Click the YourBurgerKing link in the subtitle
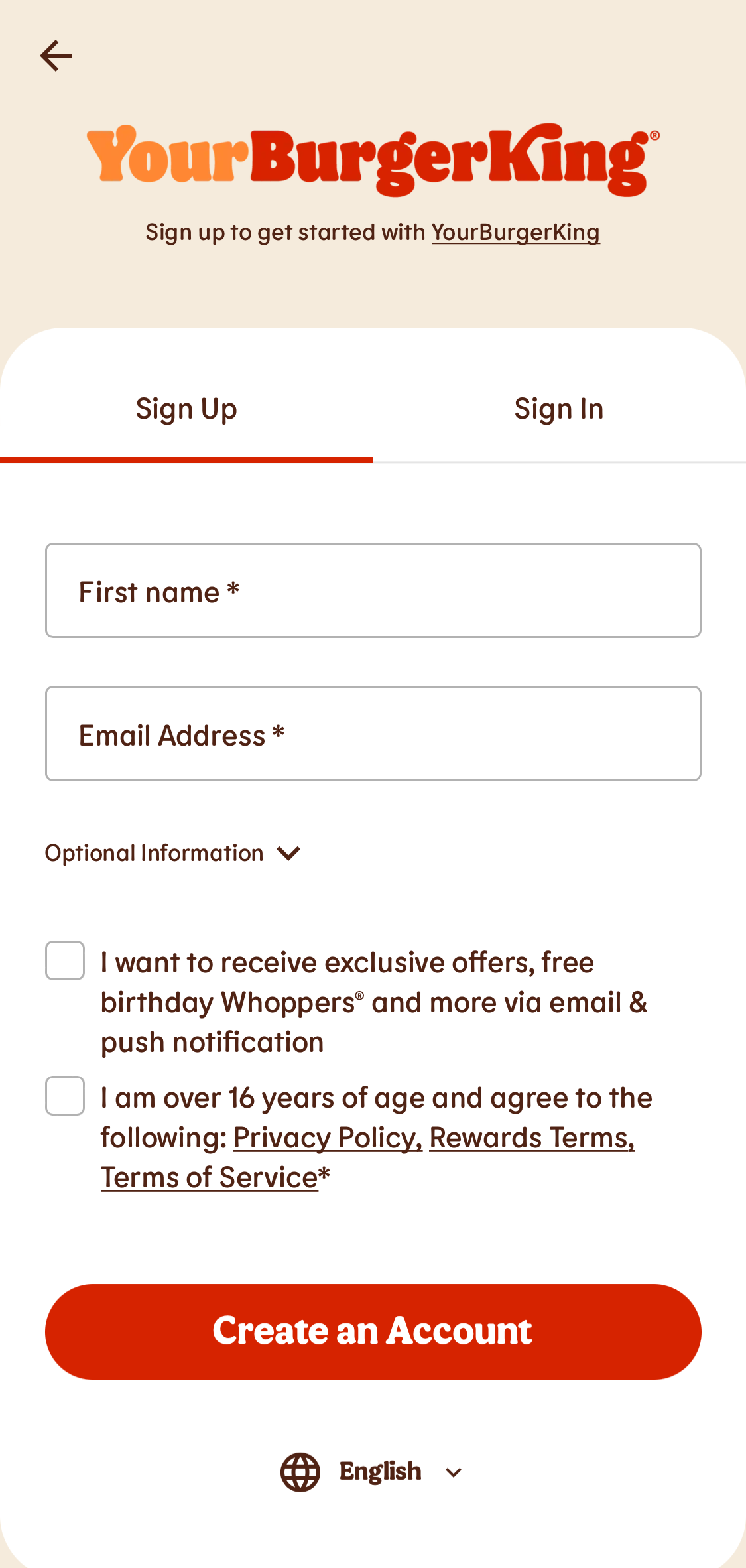 (x=515, y=232)
